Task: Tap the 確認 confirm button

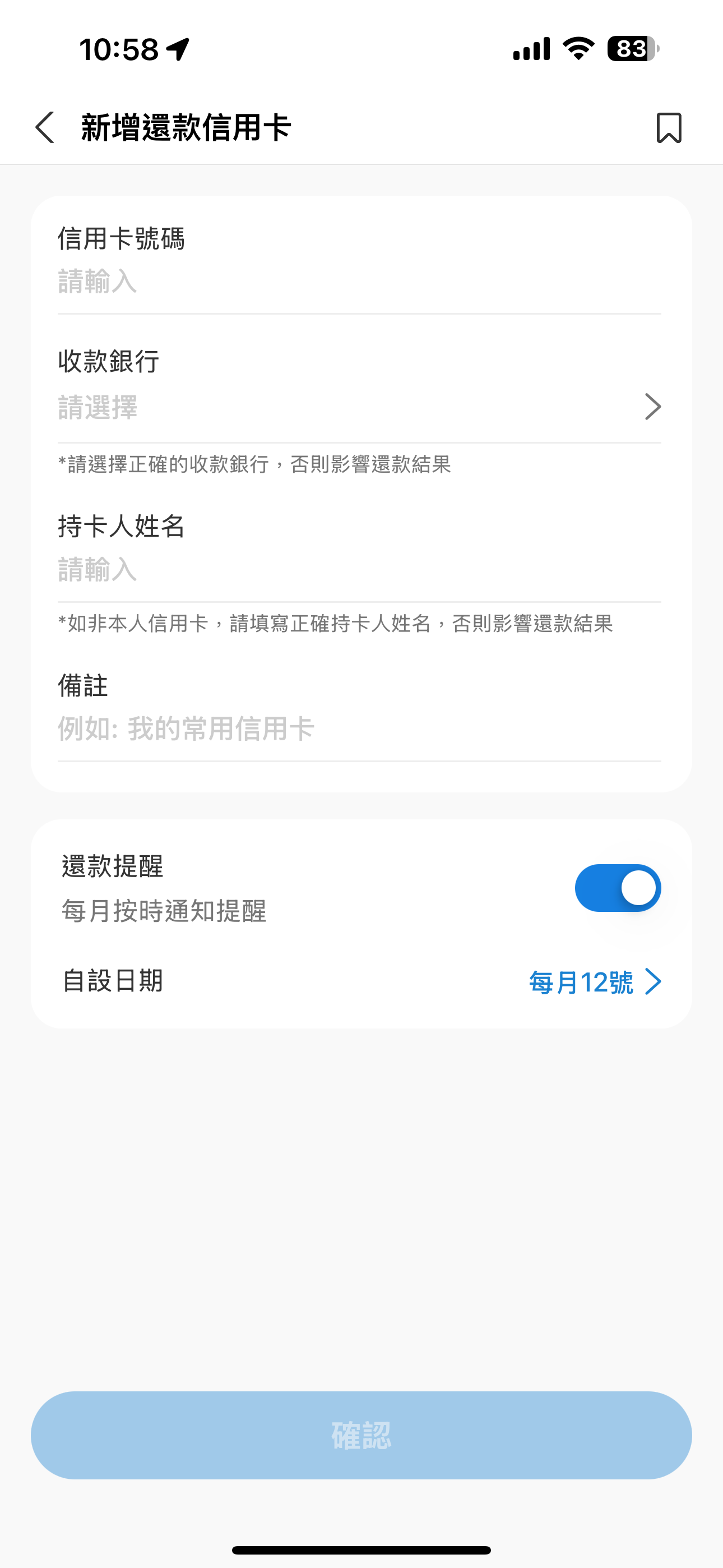Action: [361, 1435]
